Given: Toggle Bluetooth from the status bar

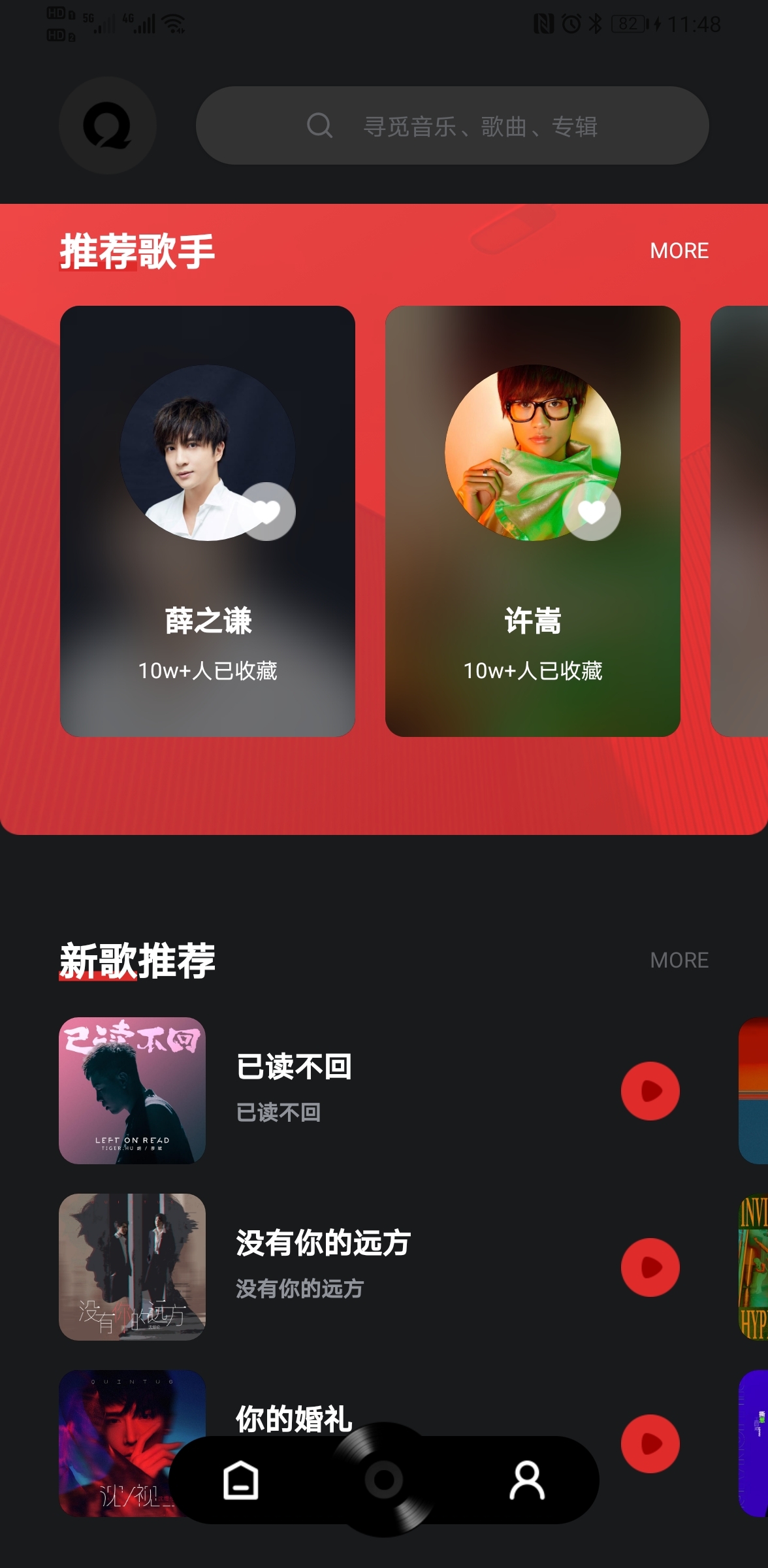Looking at the screenshot, I should click(x=595, y=22).
